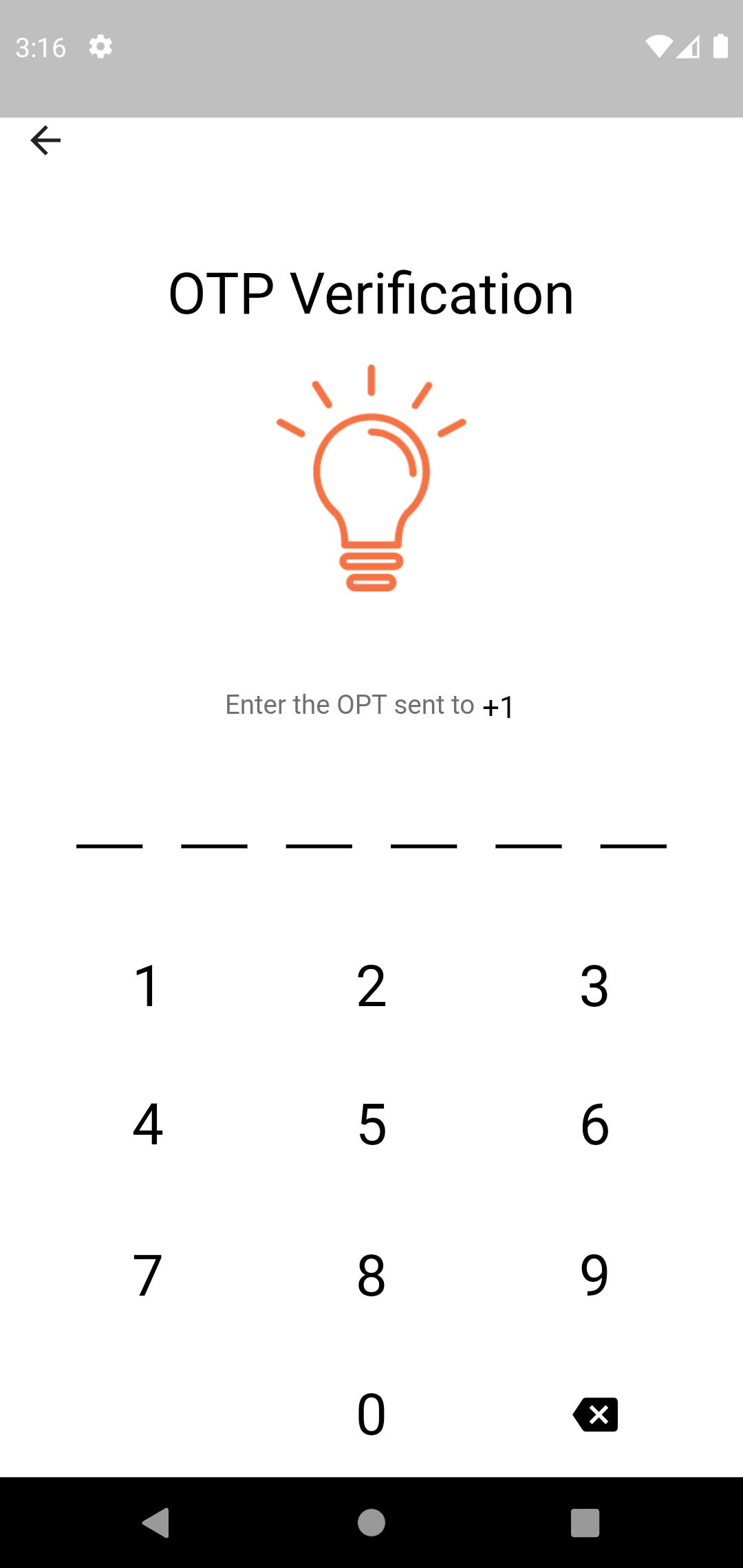743x1568 pixels.
Task: Delete the last digit with backspace
Action: pos(596,1415)
